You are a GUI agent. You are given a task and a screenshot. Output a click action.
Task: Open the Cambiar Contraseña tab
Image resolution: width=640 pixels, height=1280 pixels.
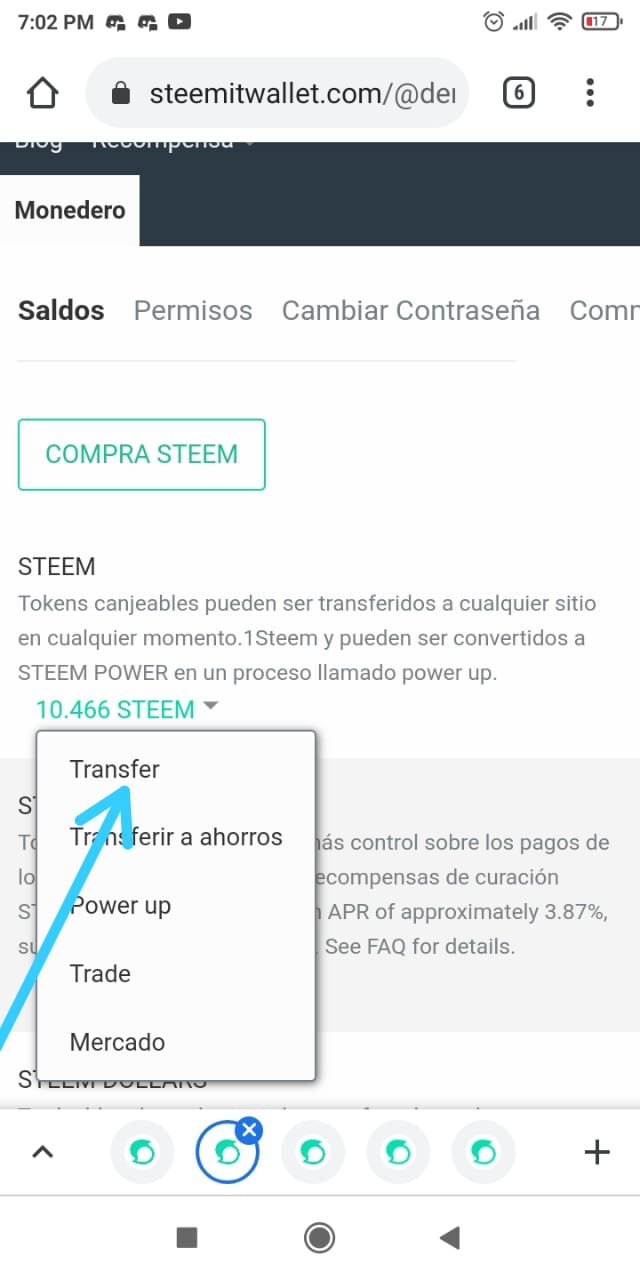click(x=411, y=310)
